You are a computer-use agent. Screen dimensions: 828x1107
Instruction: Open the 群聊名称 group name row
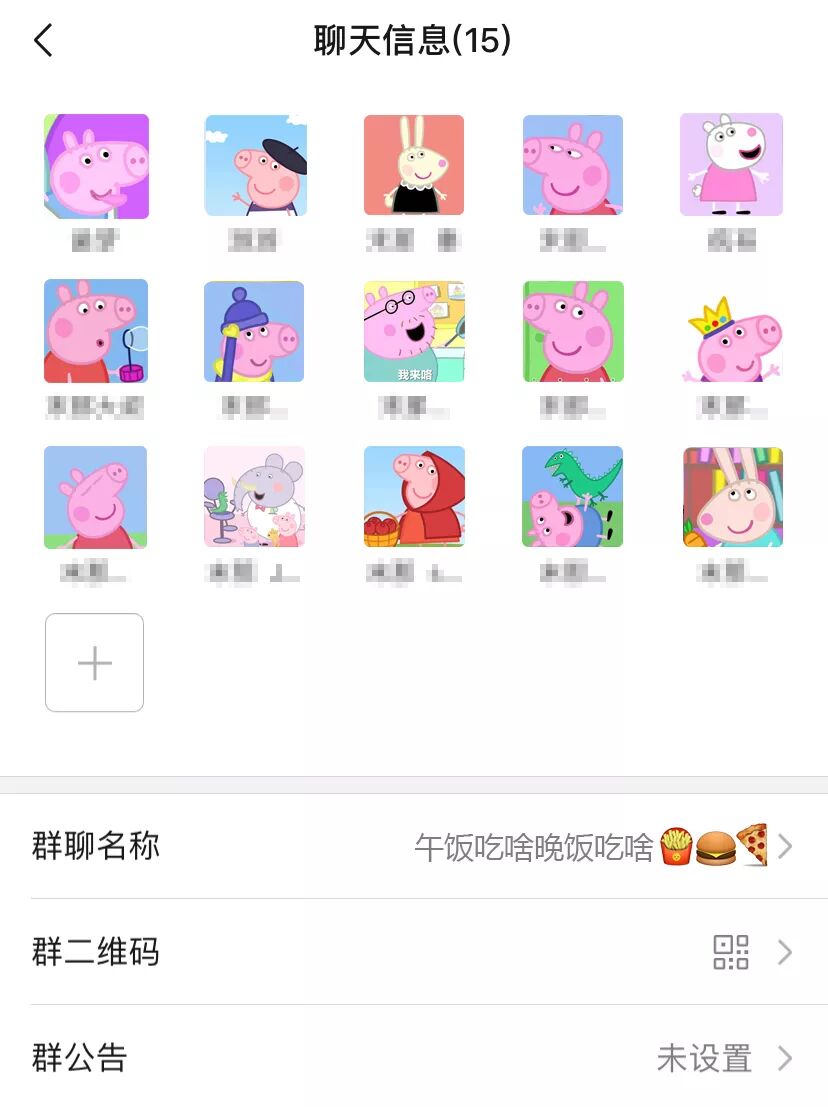tap(414, 847)
